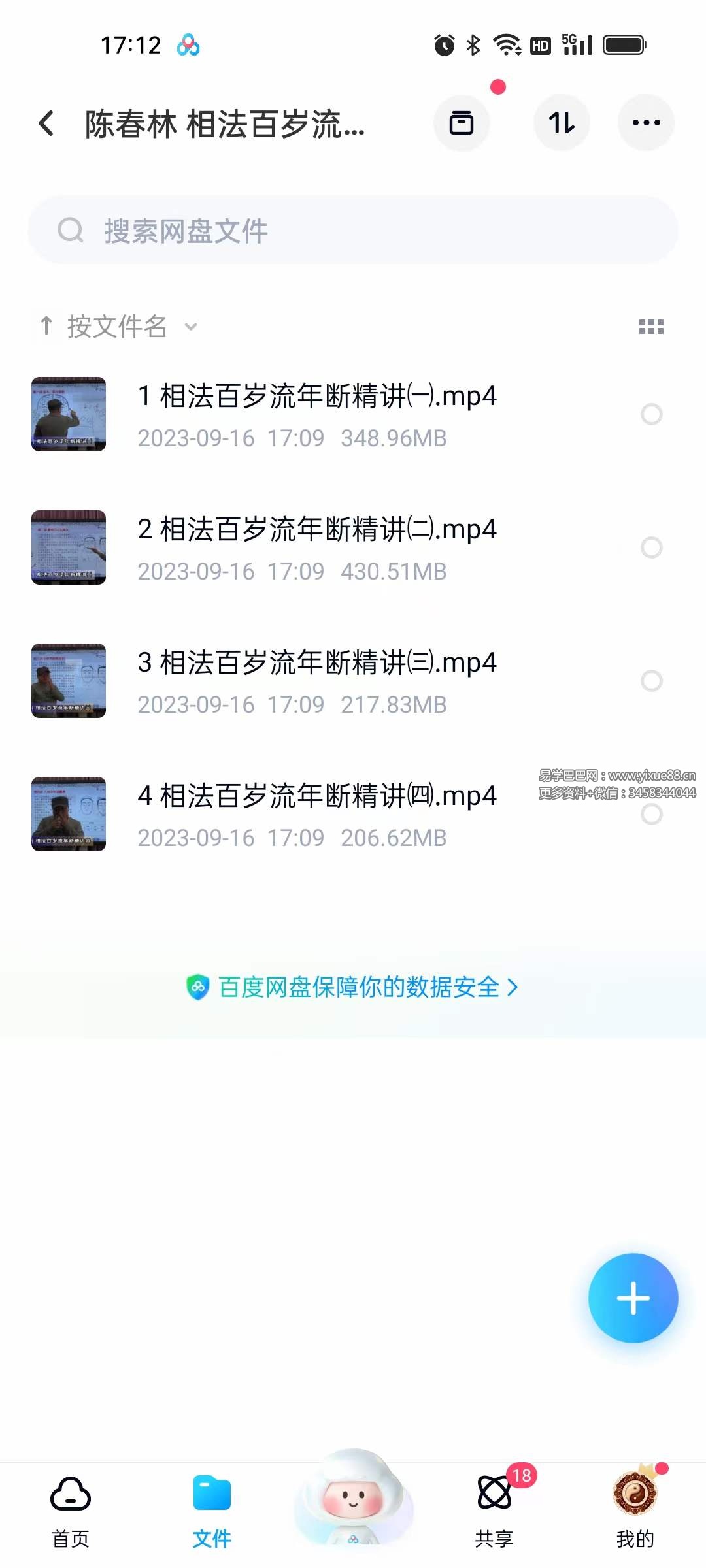706x1568 pixels.
Task: Select the checkbox for file 4 video
Action: pyautogui.click(x=652, y=815)
